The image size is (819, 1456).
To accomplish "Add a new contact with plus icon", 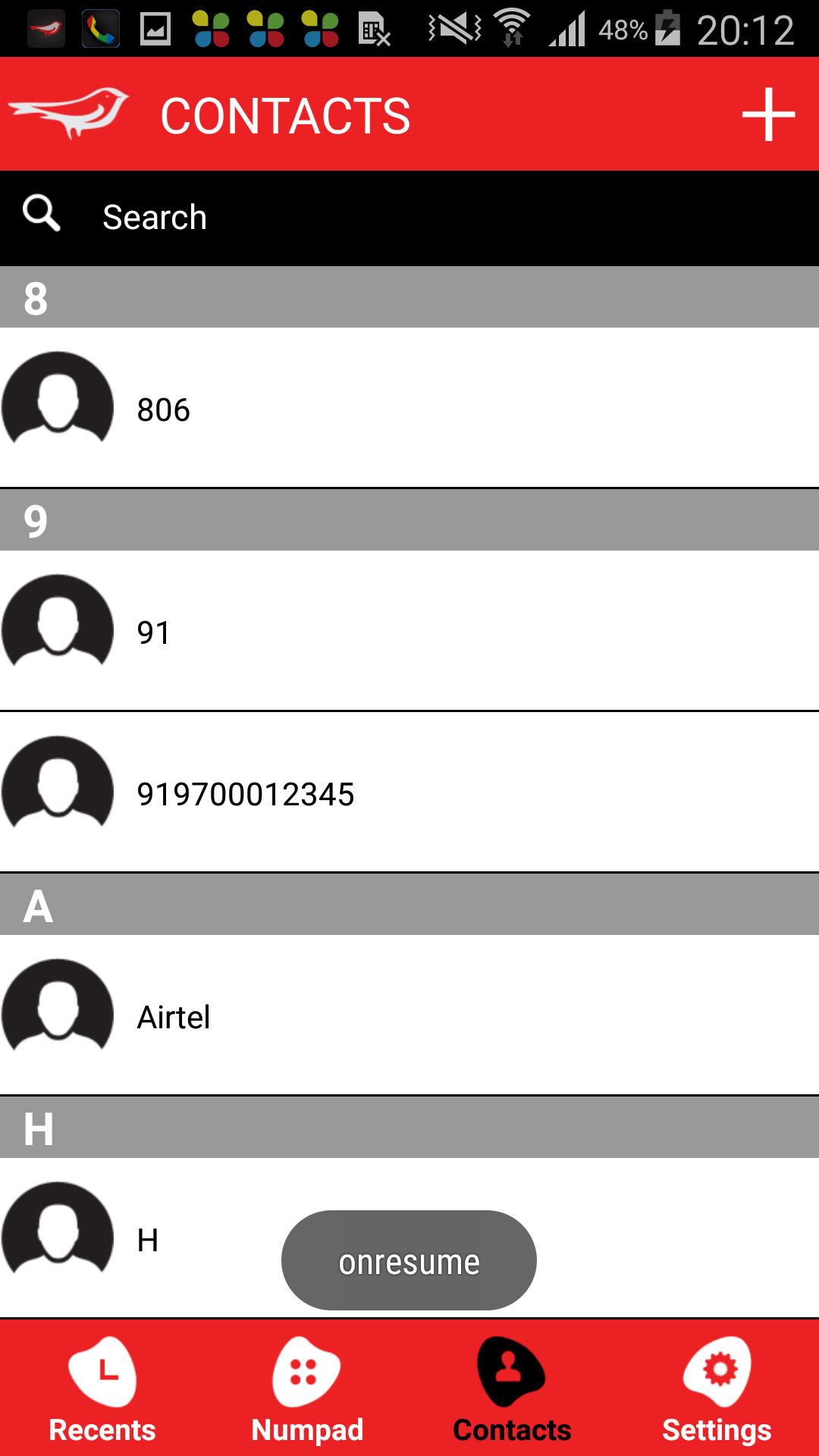I will [x=767, y=115].
